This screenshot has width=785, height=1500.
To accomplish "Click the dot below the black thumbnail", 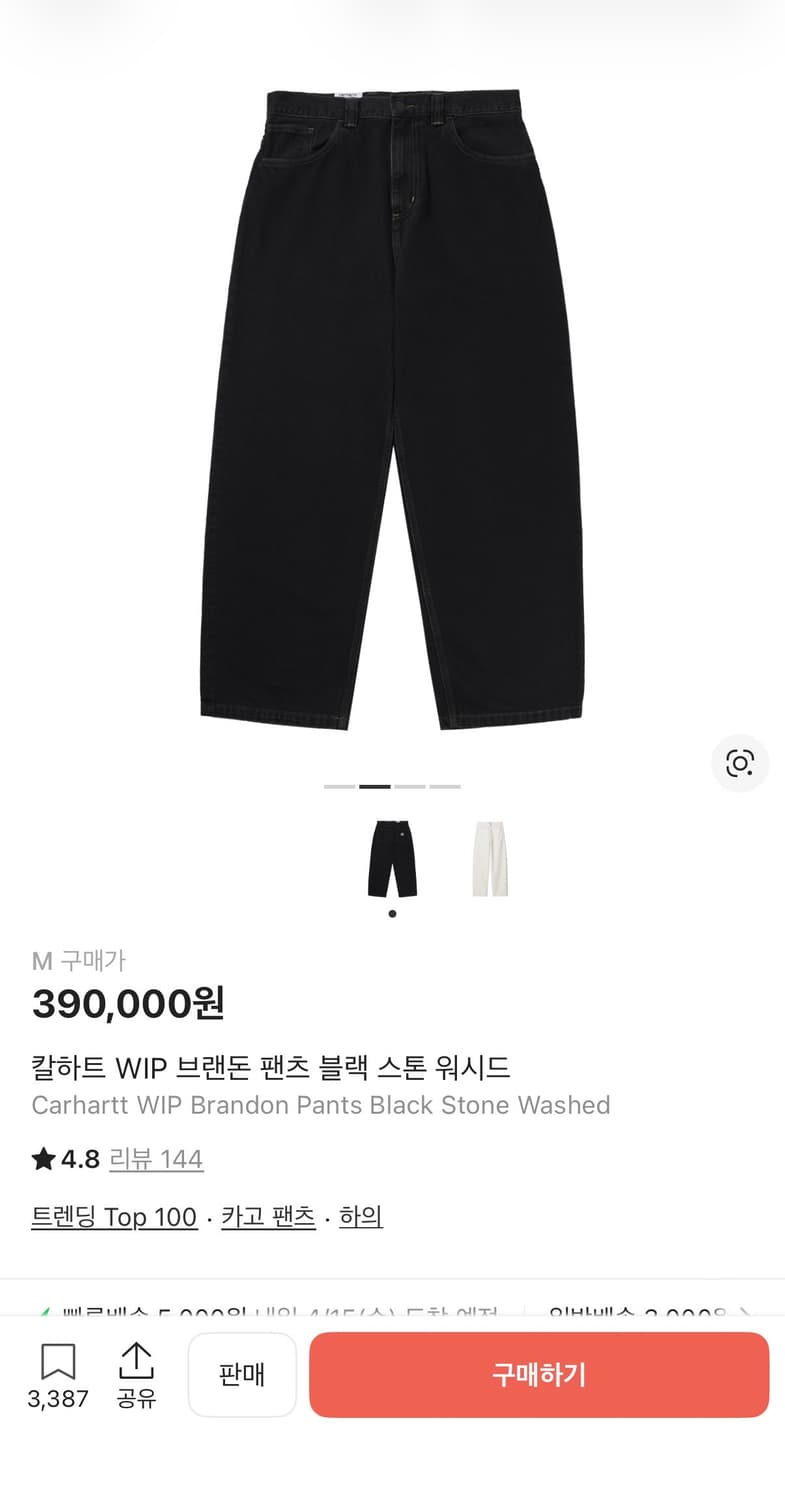I will [x=392, y=913].
